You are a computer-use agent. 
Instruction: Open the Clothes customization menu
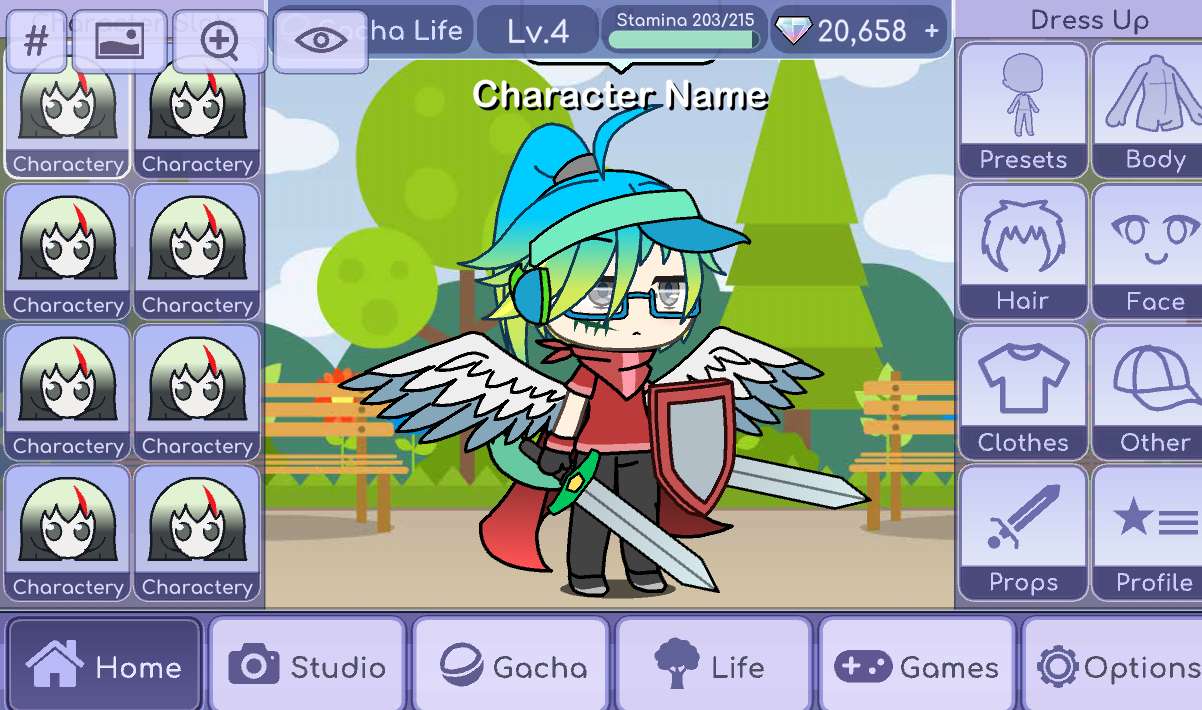click(1022, 392)
